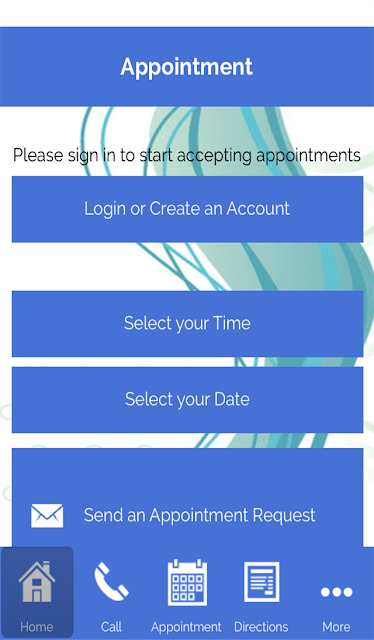374x640 pixels.
Task: Tap Login or Create an Account
Action: point(187,209)
